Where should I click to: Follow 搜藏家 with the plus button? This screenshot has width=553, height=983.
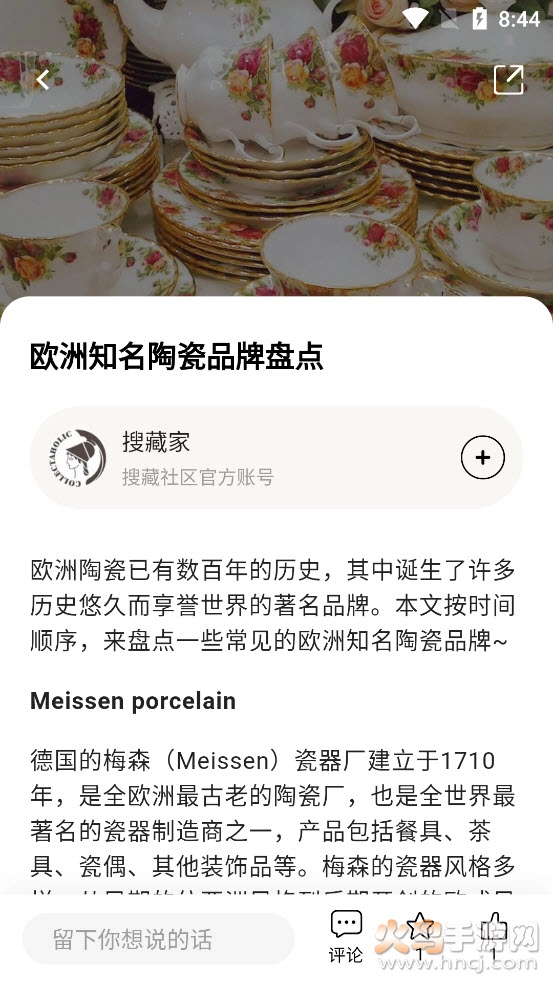click(x=482, y=458)
